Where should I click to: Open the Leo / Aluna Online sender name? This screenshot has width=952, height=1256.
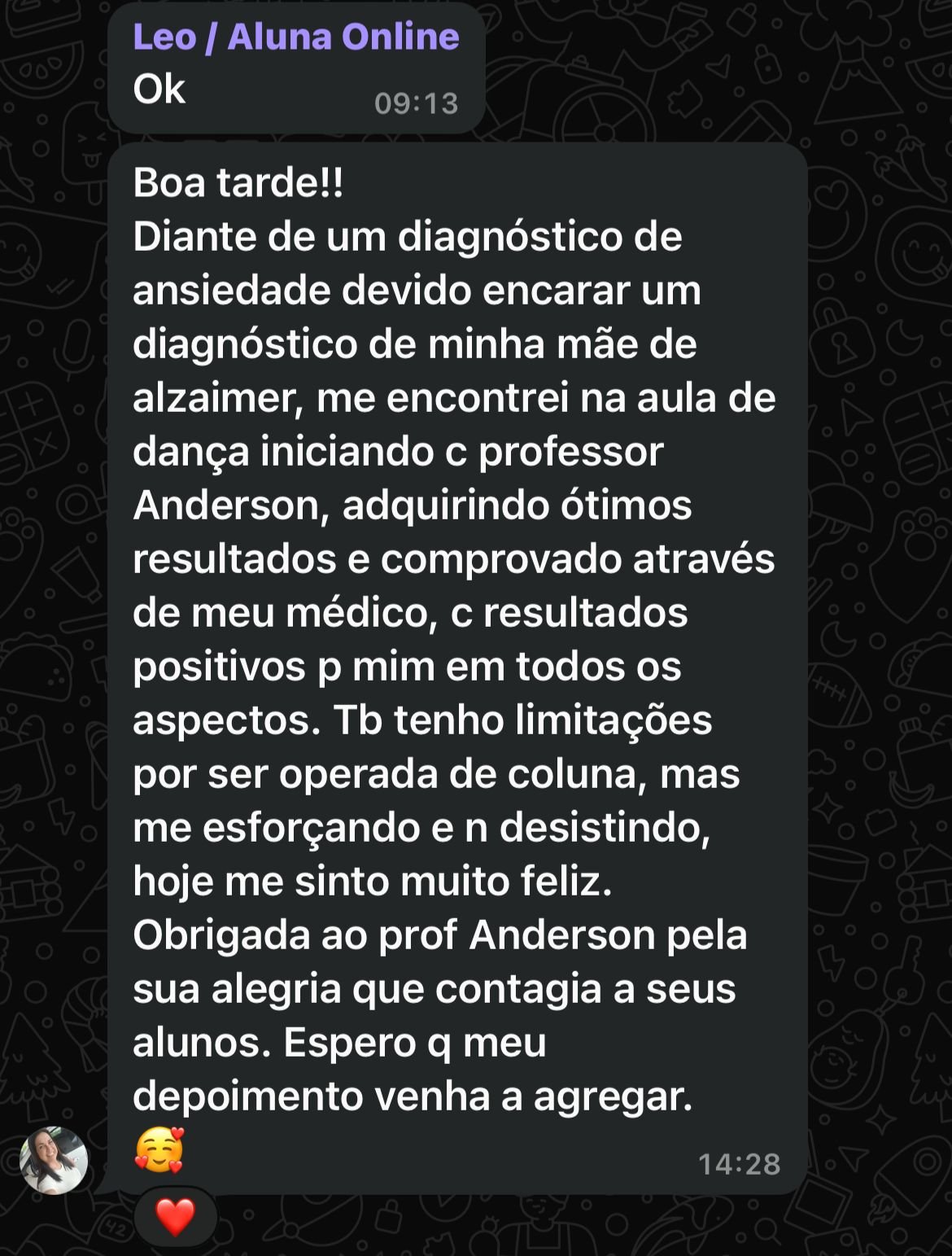coord(295,37)
